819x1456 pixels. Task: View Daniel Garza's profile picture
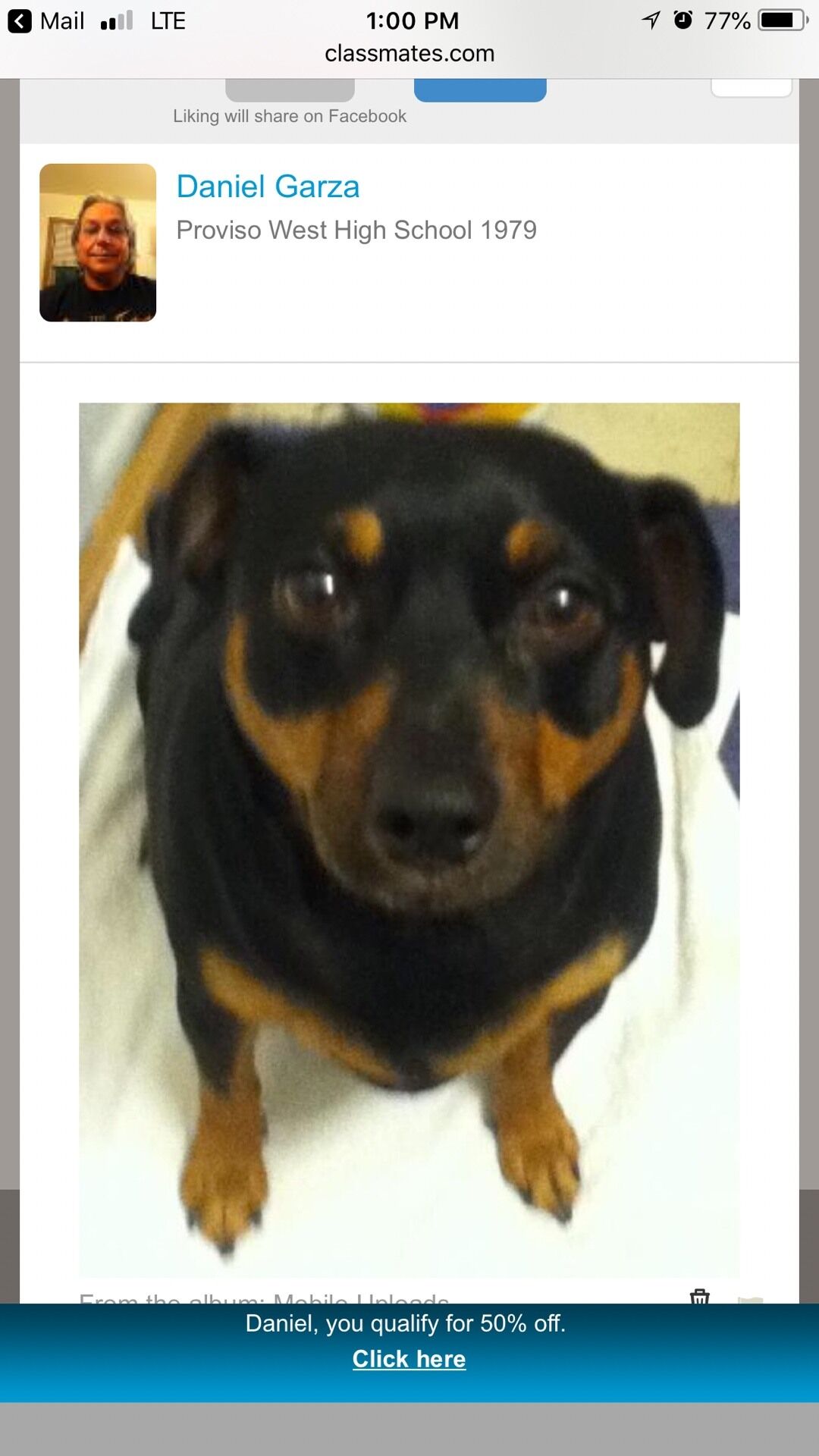[x=98, y=243]
